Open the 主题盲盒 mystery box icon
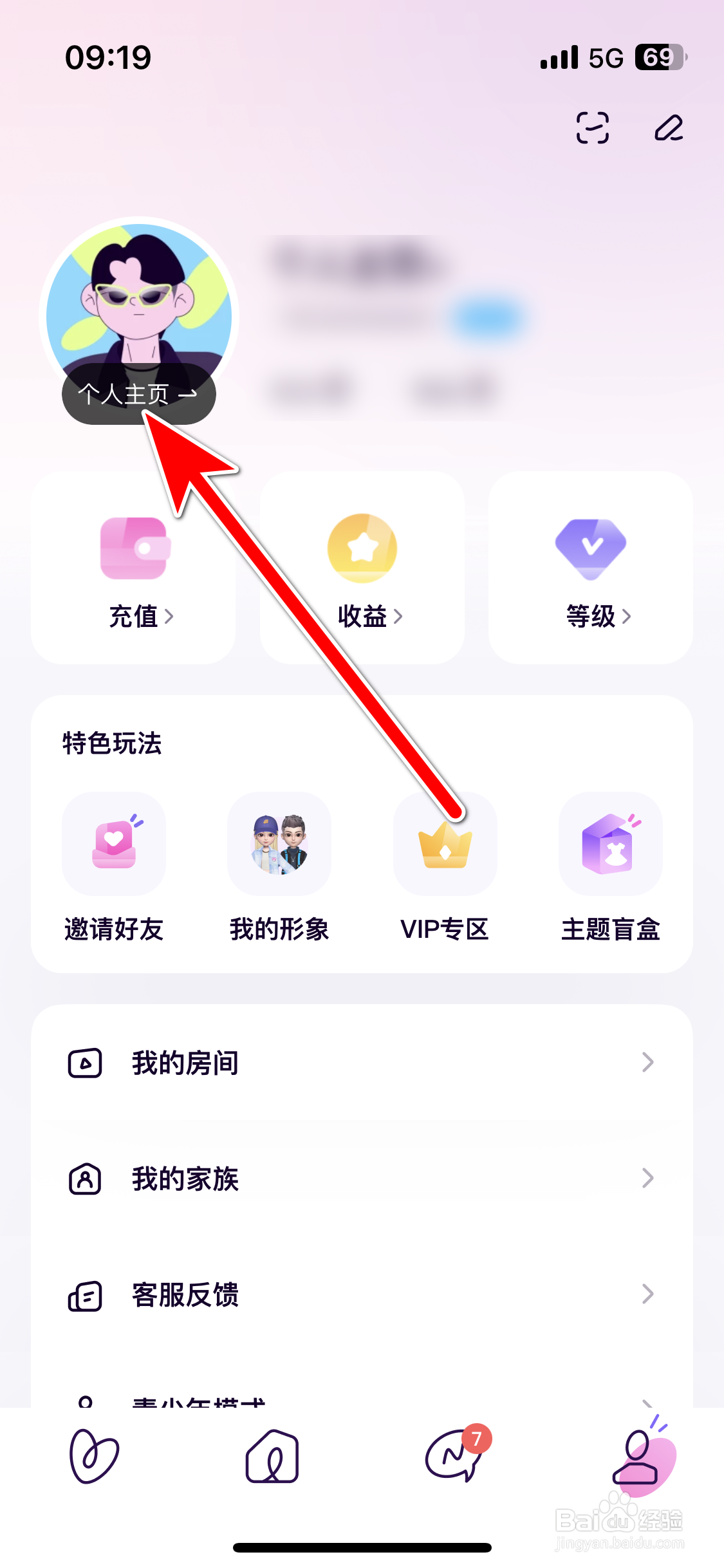 [x=610, y=845]
